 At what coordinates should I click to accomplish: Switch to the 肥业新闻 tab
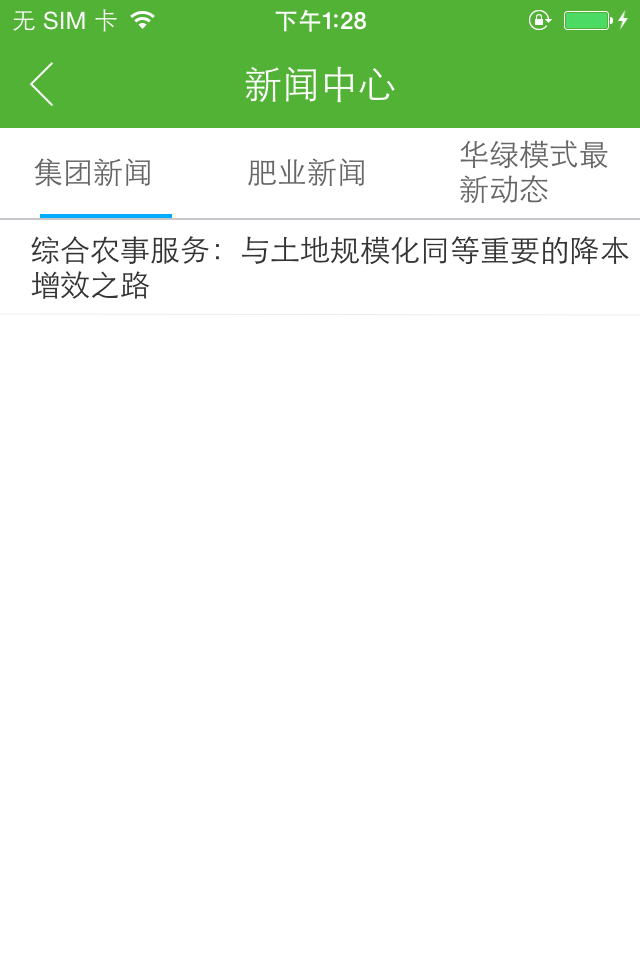pyautogui.click(x=306, y=173)
